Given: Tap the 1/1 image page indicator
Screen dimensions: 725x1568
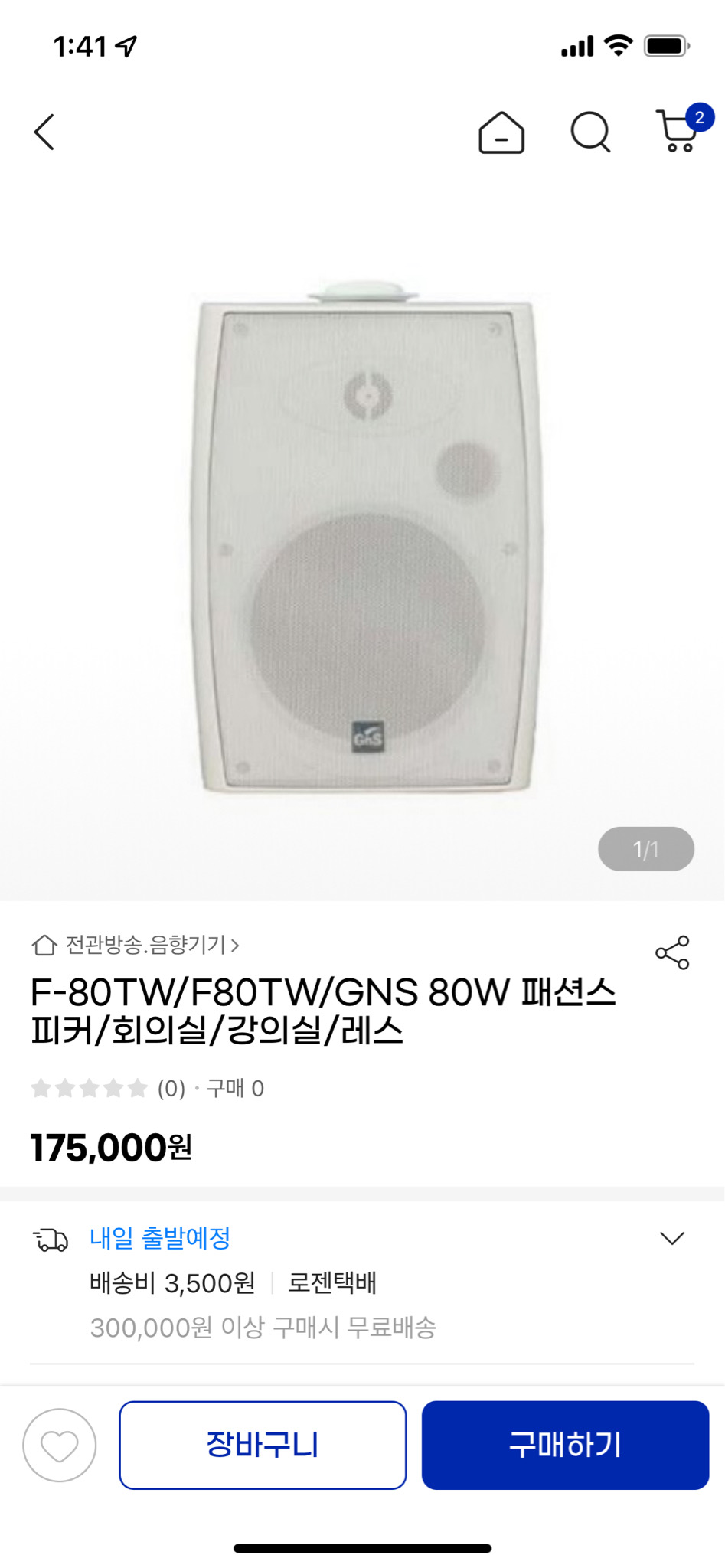Looking at the screenshot, I should point(645,848).
